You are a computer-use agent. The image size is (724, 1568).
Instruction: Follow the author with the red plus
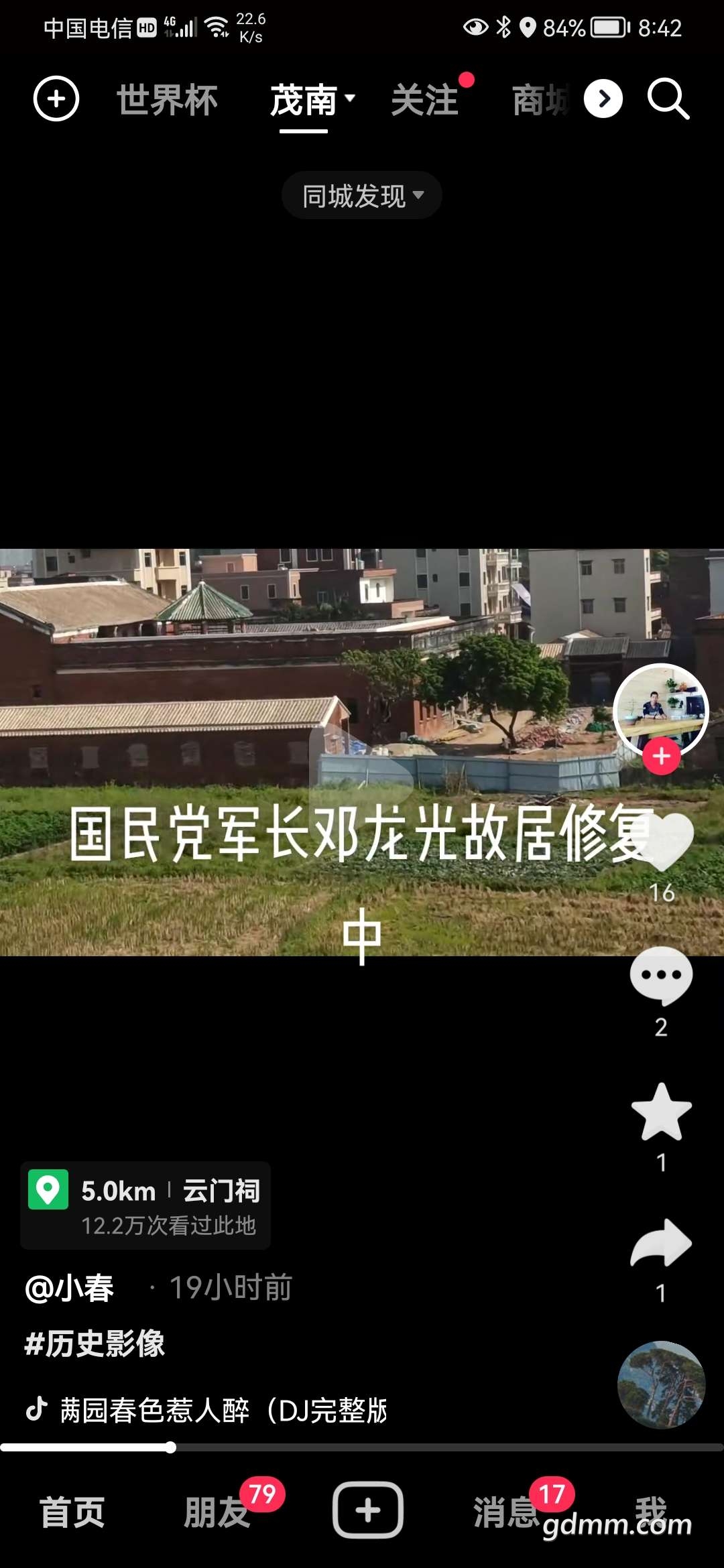coord(662,756)
